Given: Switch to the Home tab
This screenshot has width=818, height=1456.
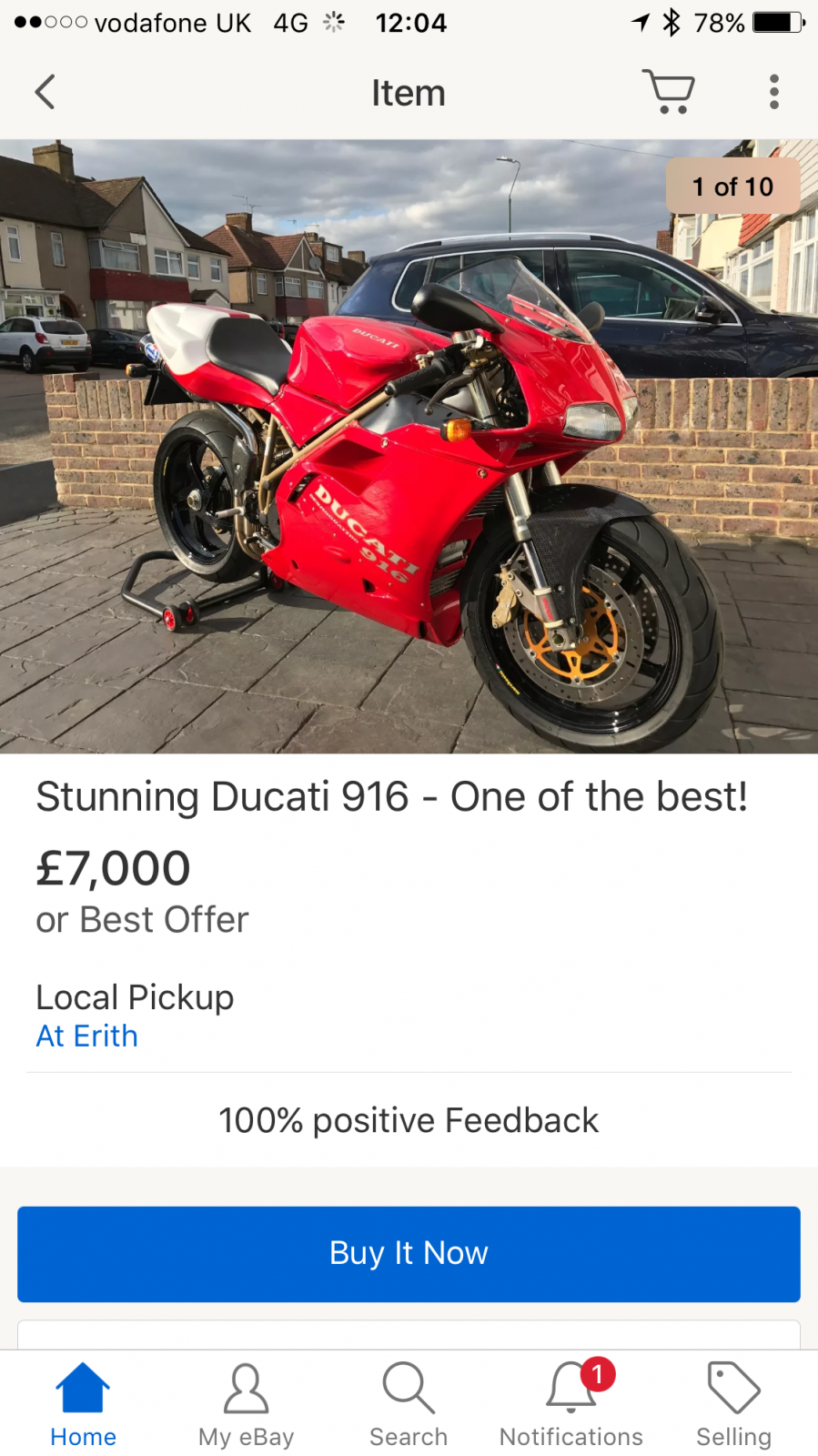Looking at the screenshot, I should (x=83, y=1405).
